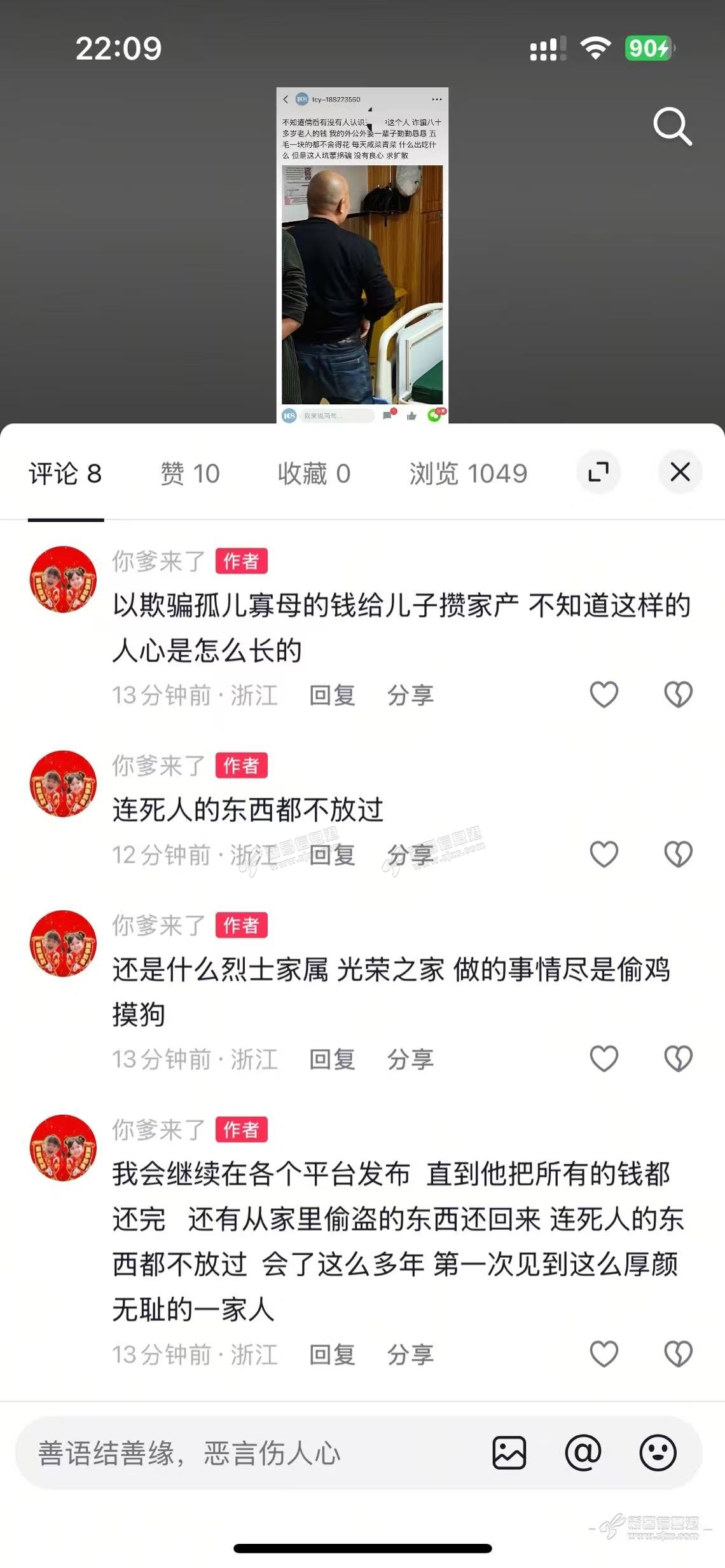
Task: Expand comments panel to full screen
Action: coord(598,472)
